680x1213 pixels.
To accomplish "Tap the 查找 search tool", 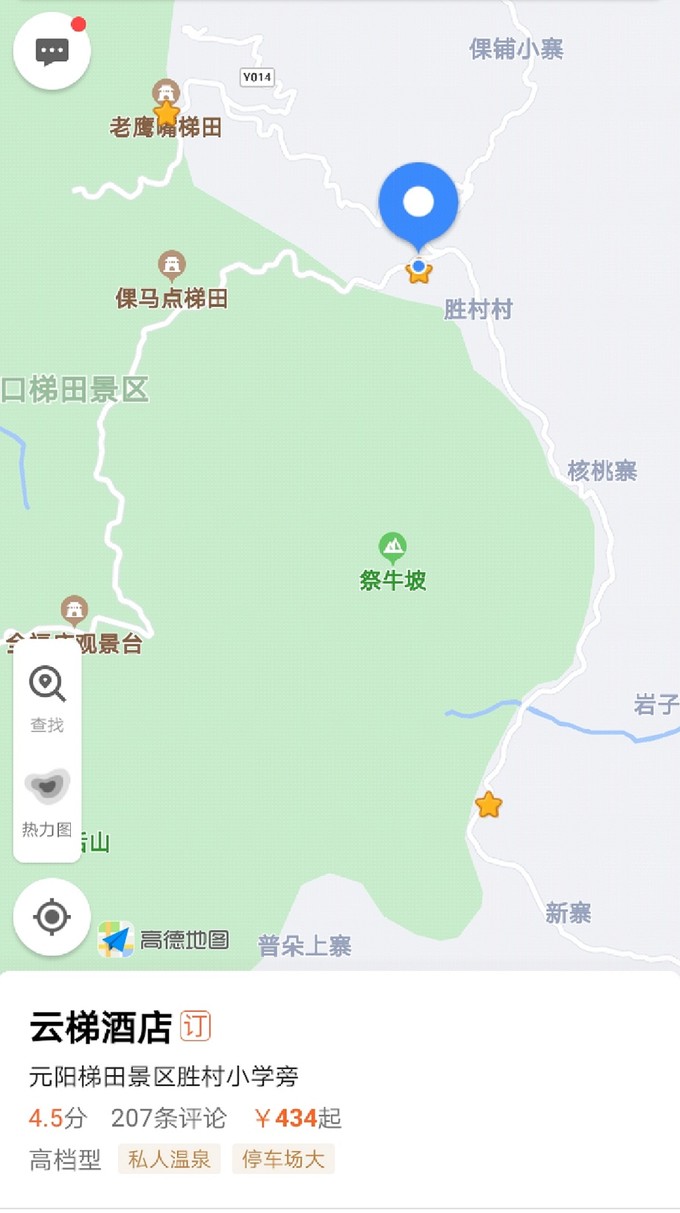I will pos(47,698).
